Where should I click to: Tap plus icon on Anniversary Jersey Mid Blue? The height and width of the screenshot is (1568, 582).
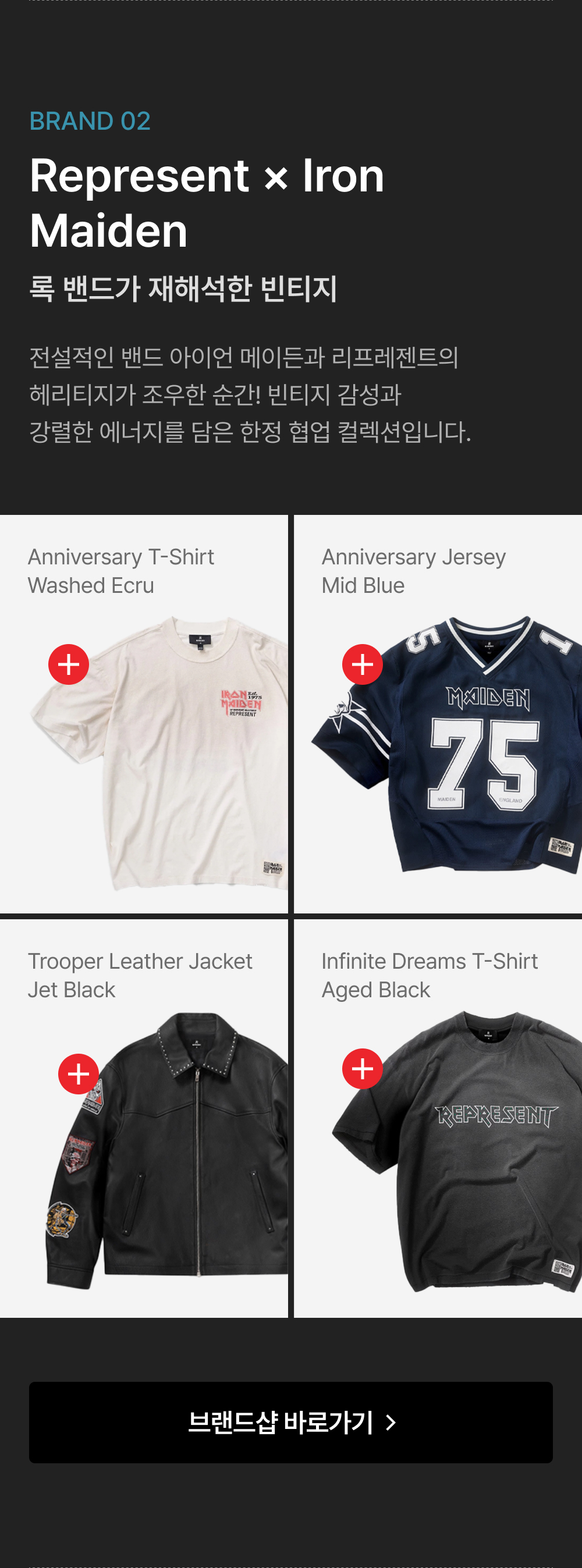362,664
